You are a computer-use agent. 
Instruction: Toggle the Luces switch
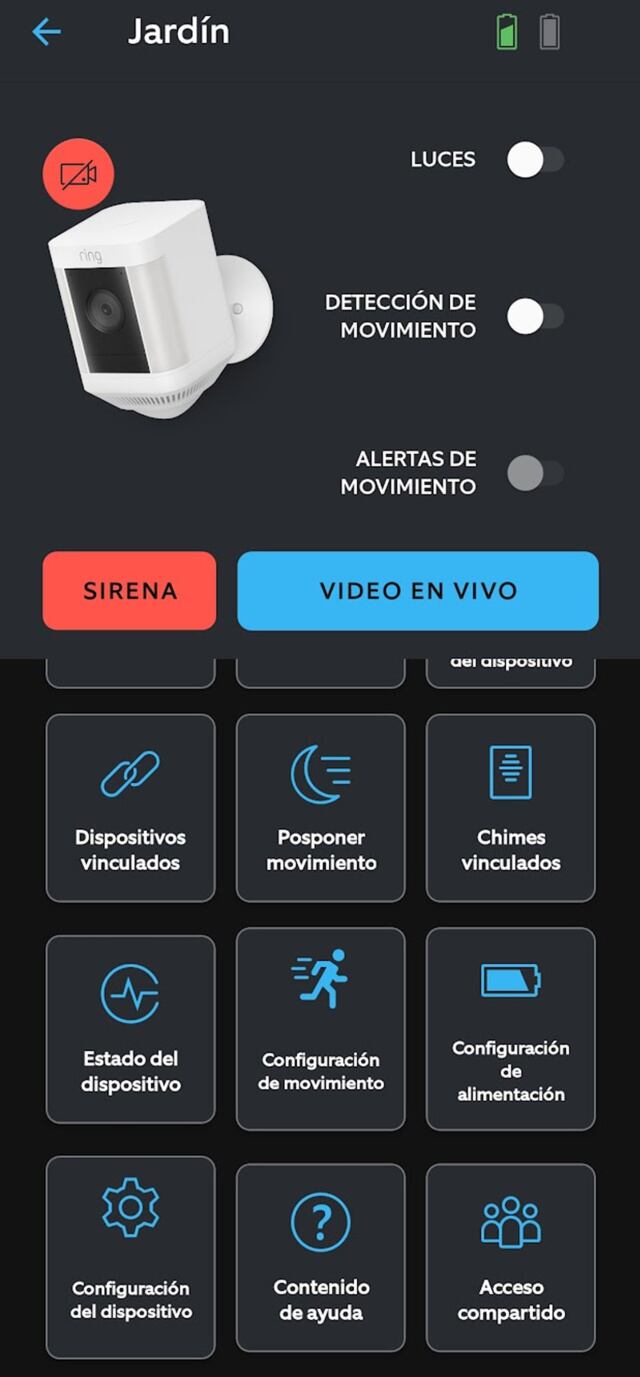535,160
